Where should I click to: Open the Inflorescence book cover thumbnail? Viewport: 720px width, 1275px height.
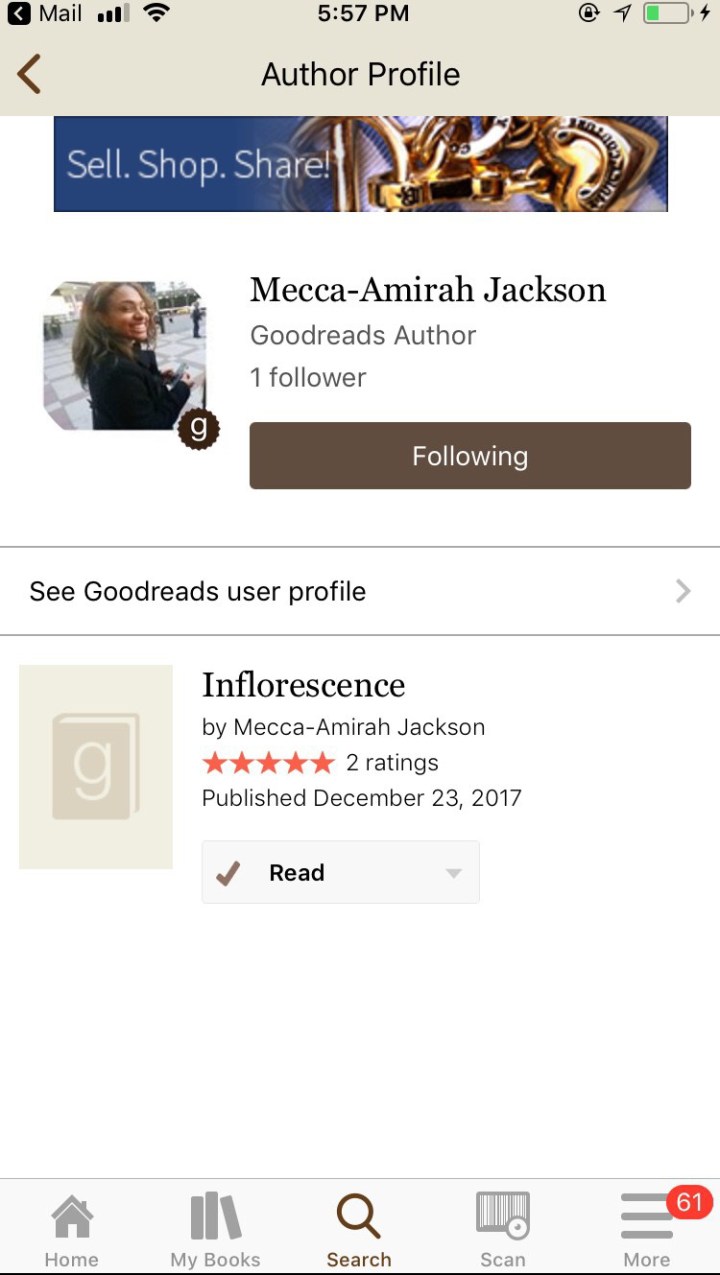(95, 766)
